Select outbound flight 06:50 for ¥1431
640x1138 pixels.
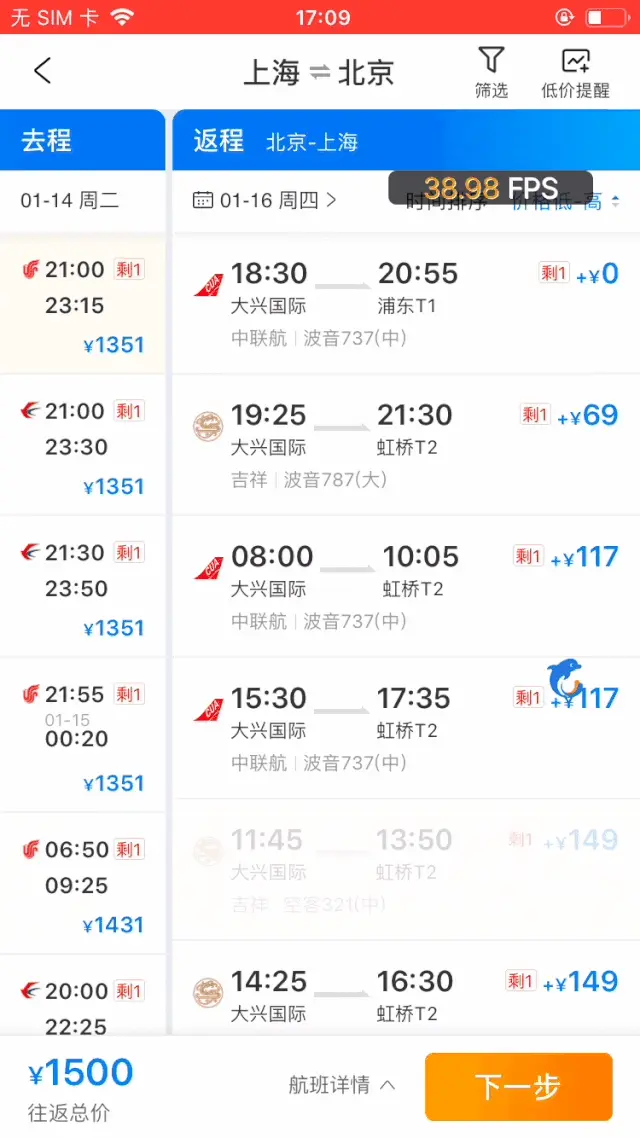click(x=83, y=883)
